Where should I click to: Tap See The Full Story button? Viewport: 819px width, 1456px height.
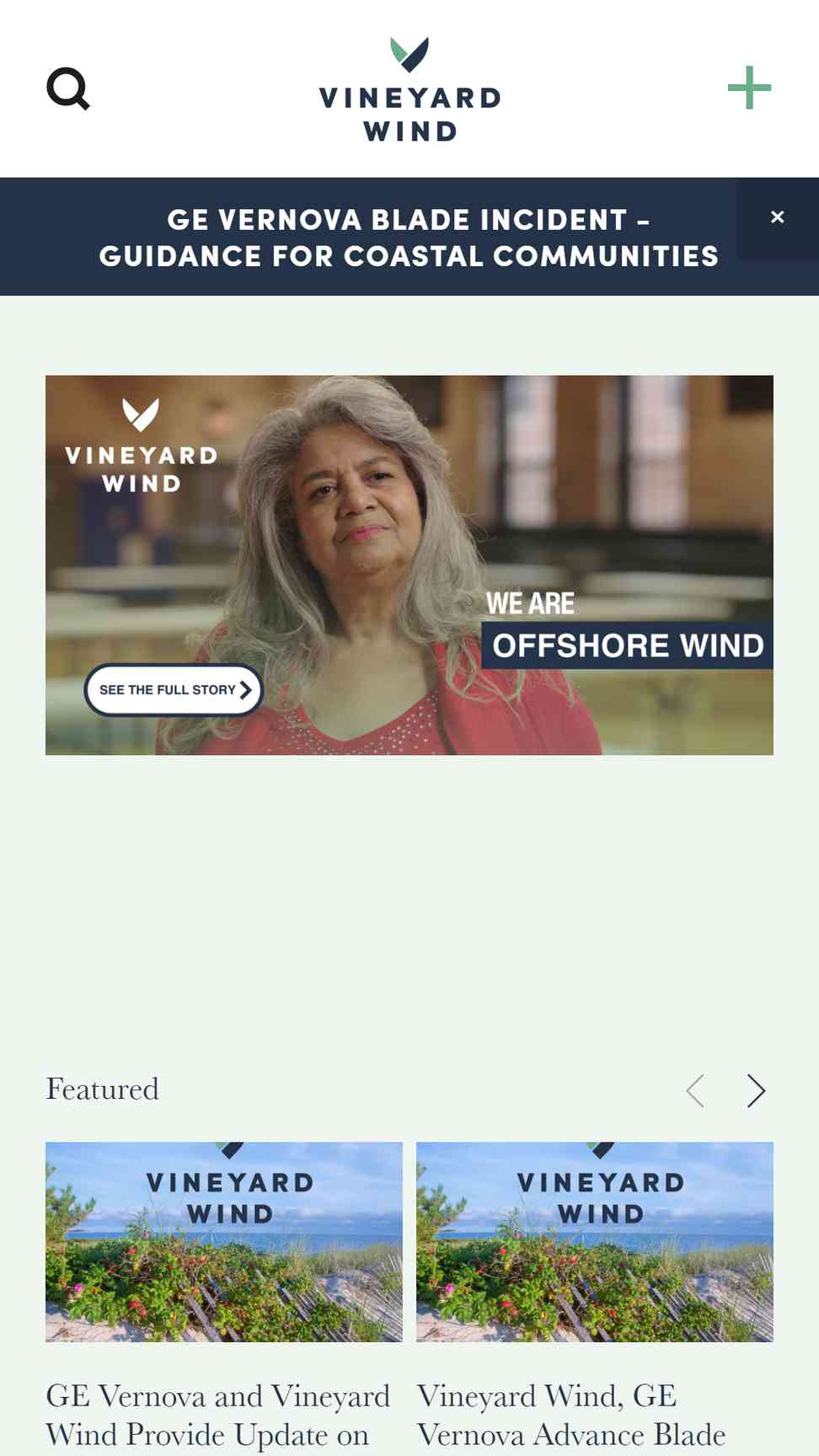[174, 690]
